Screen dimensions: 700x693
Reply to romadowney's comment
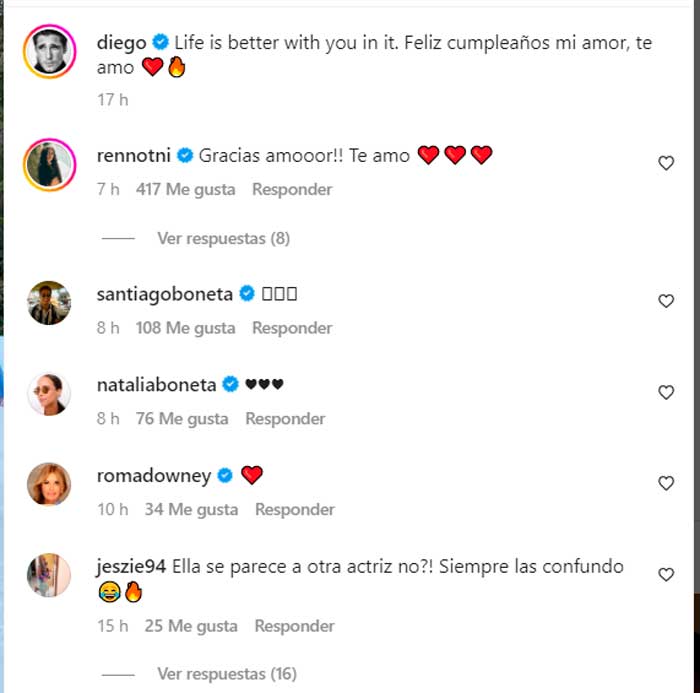pyautogui.click(x=294, y=509)
